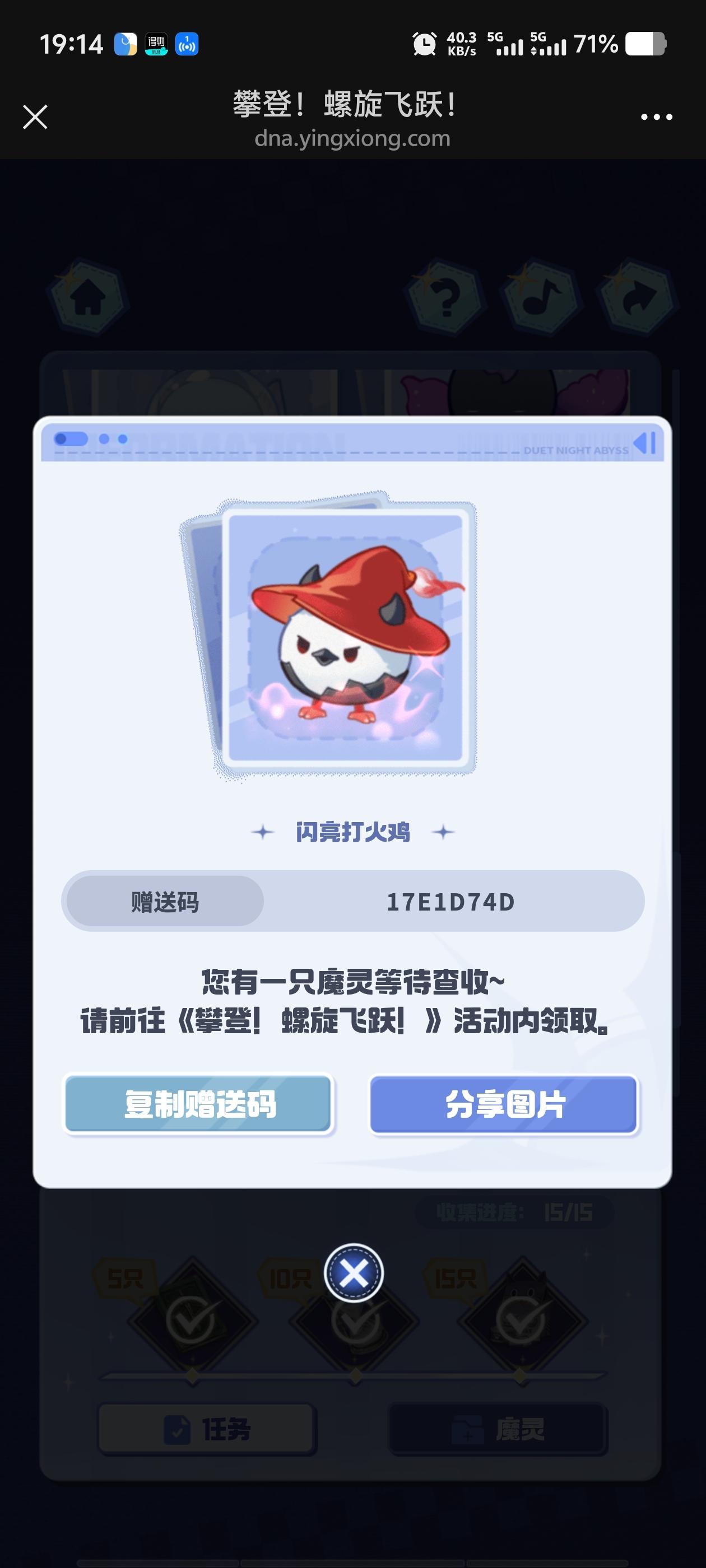This screenshot has width=706, height=1568.
Task: Copy the gift code via 复制赠送码
Action: 198,1104
